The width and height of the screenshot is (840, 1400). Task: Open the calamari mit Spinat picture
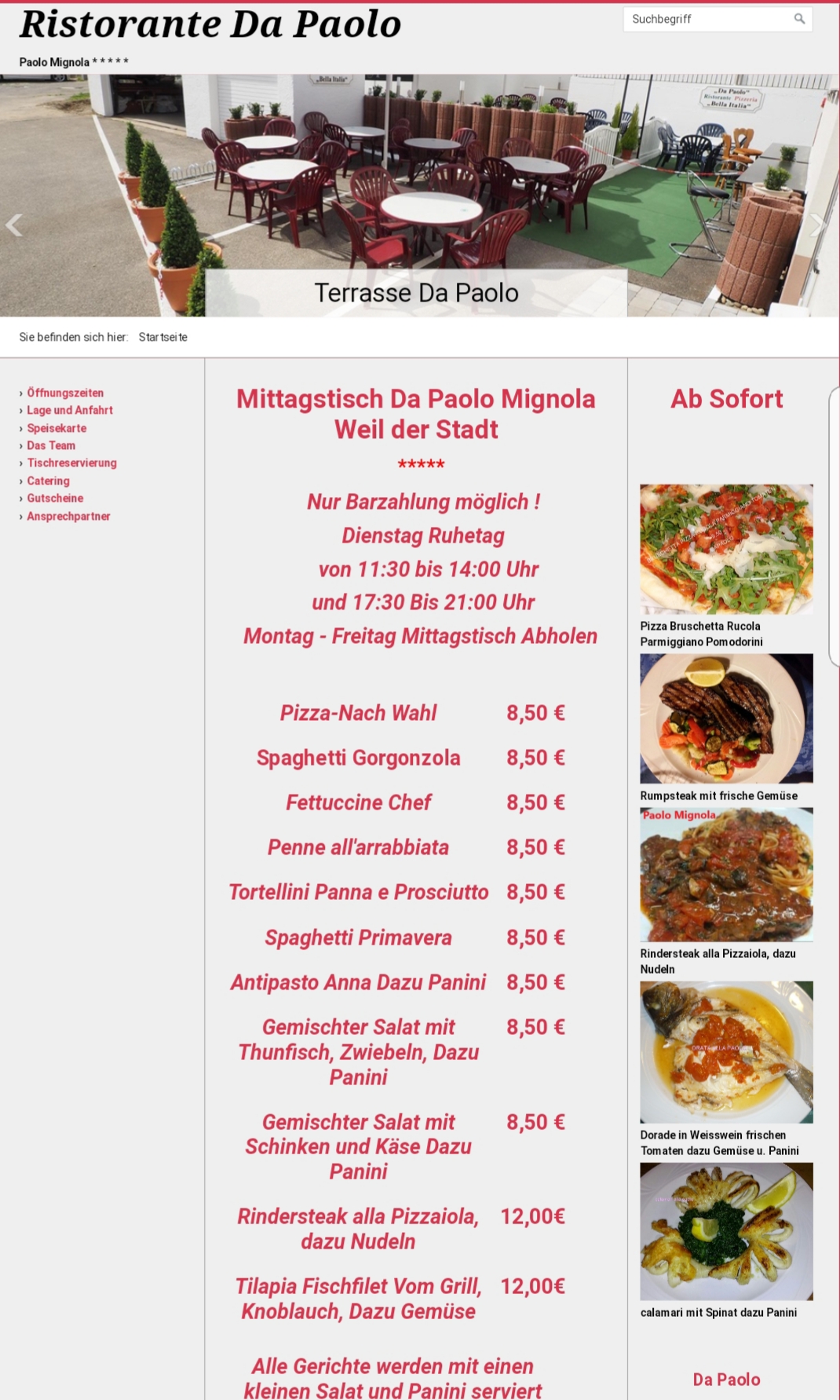click(726, 1231)
